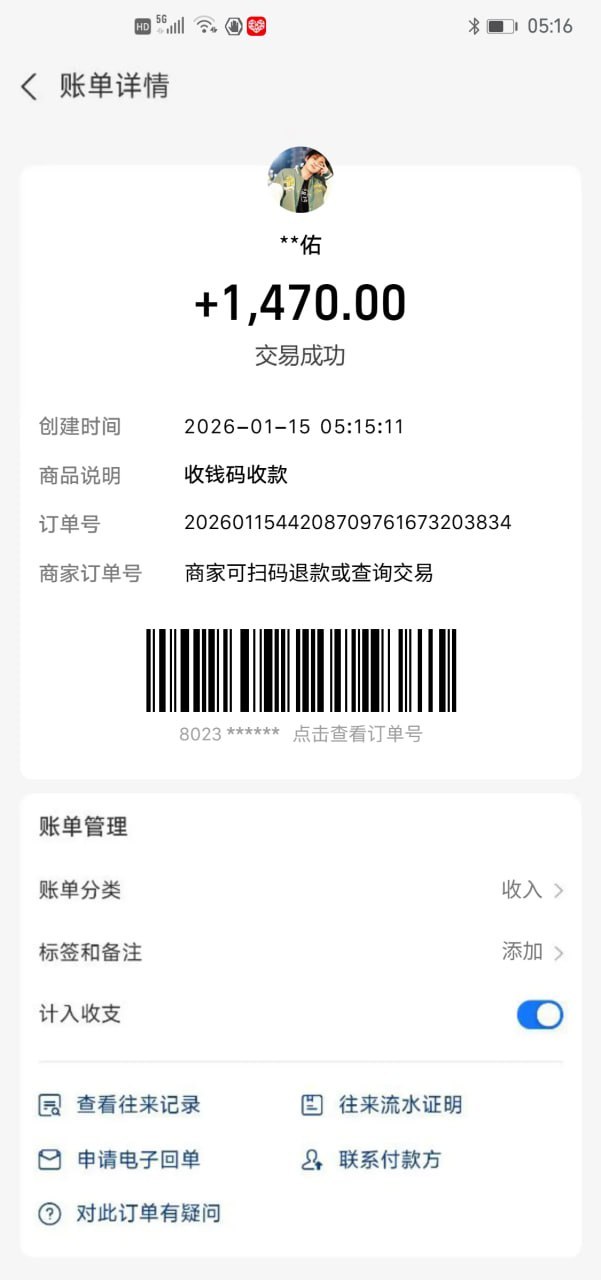Tap 点击查看订单号 to reveal the order number

pos(357,734)
